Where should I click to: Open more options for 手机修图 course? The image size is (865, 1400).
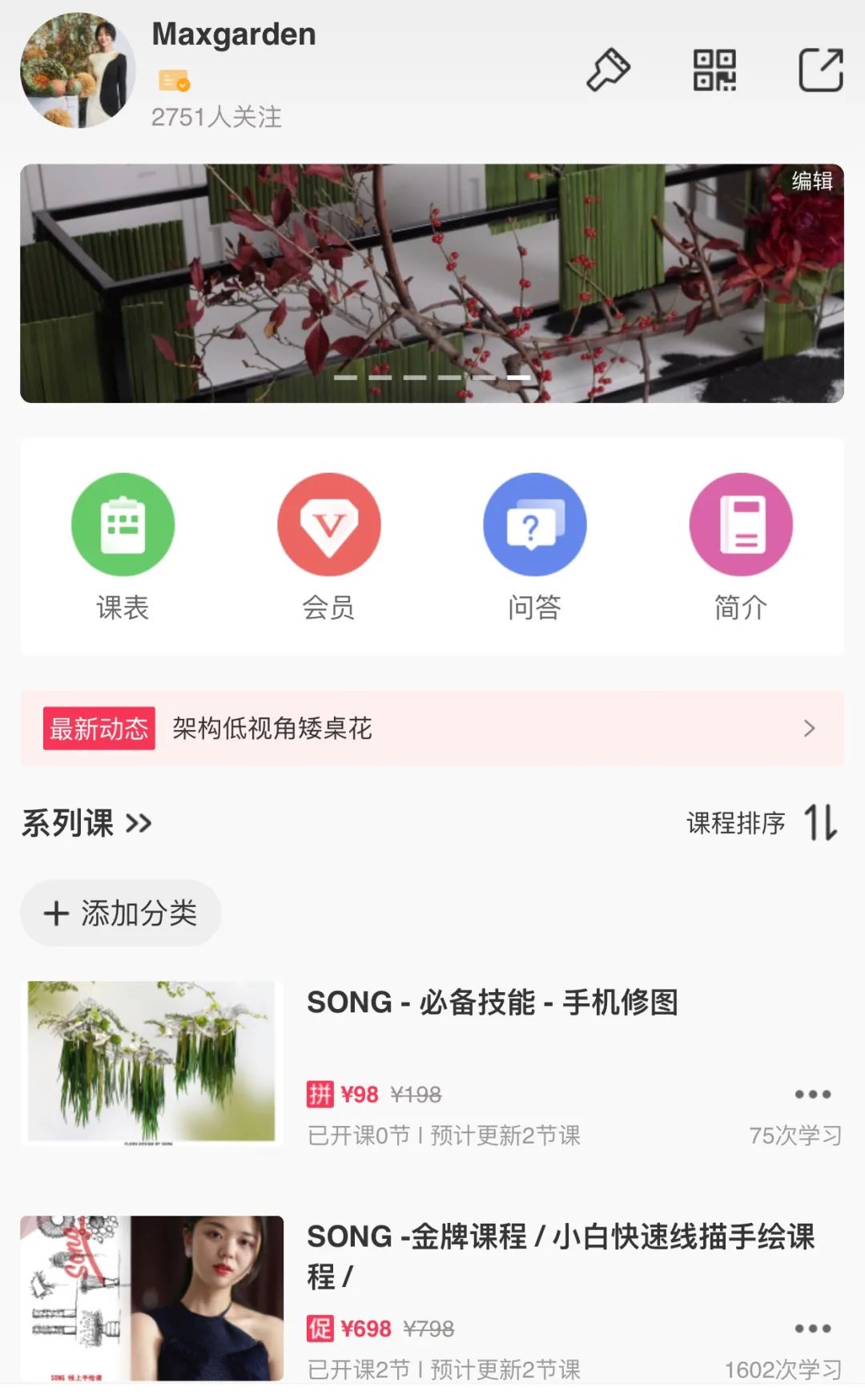click(812, 1094)
